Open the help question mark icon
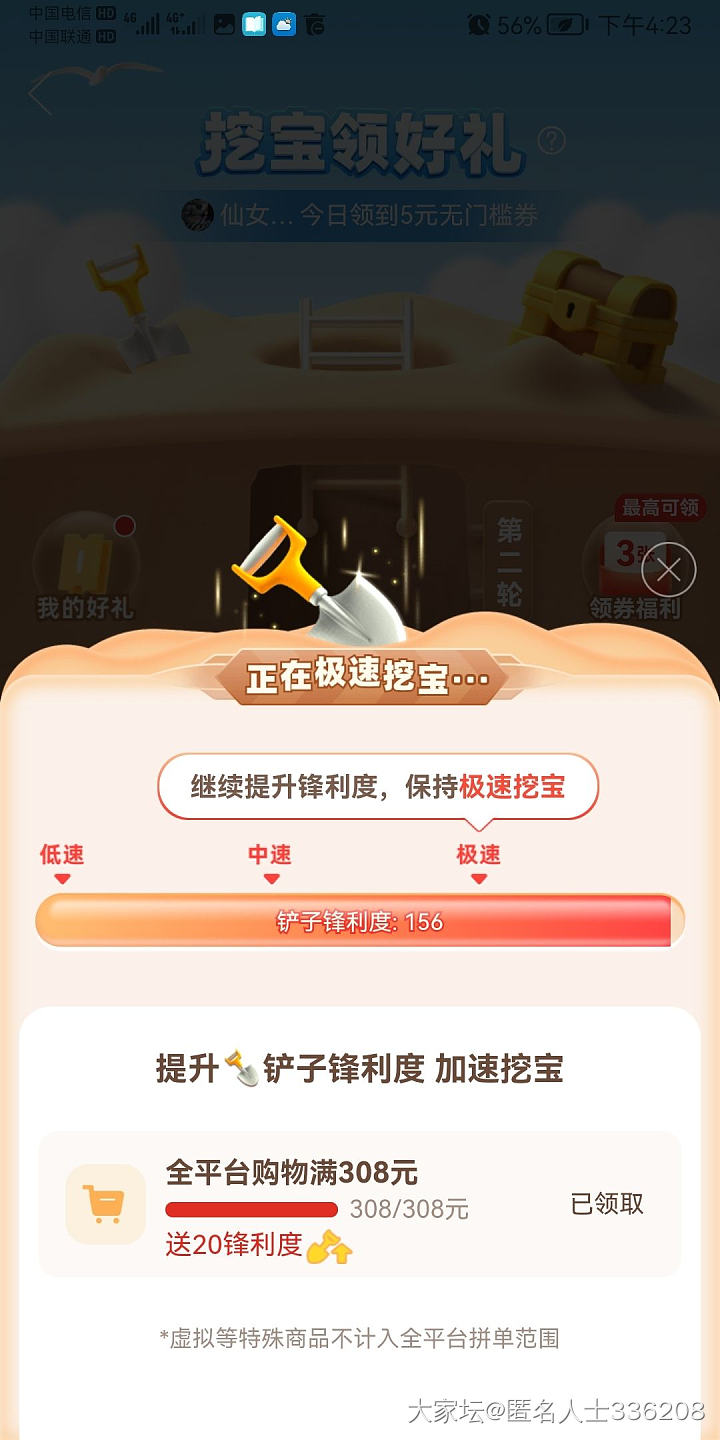The height and width of the screenshot is (1440, 720). [x=551, y=141]
